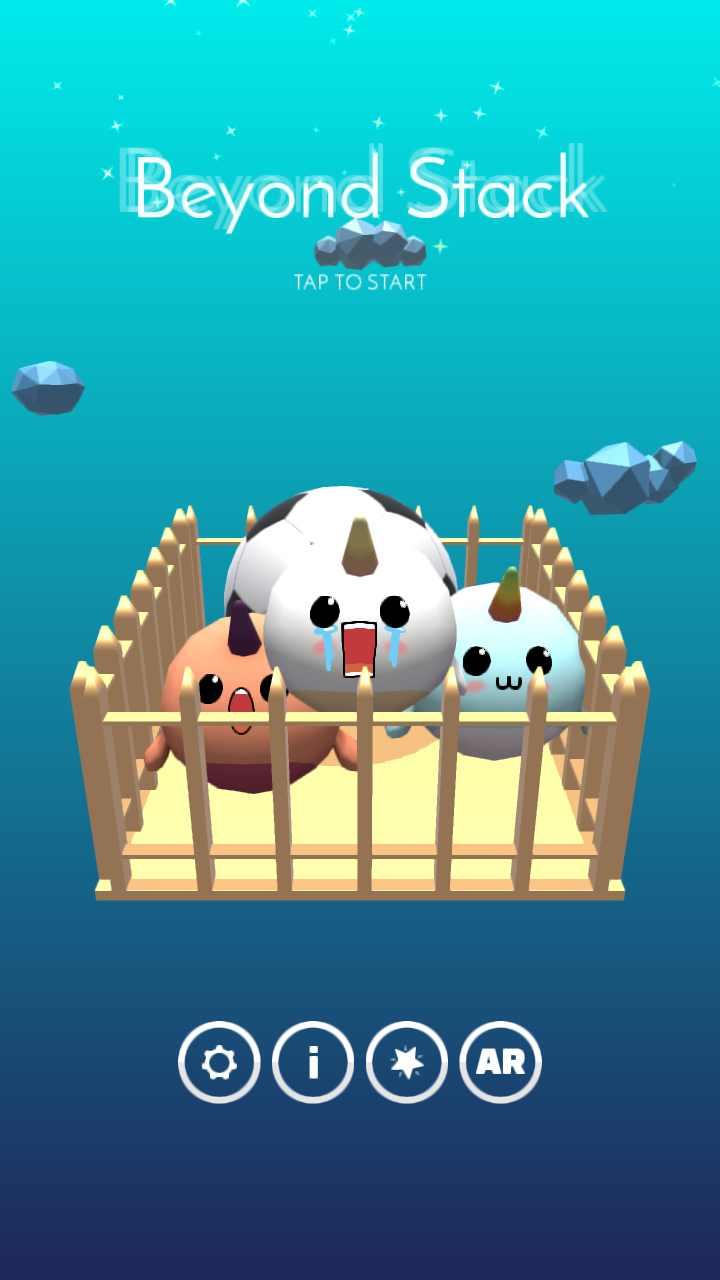Open the settings gear icon
The height and width of the screenshot is (1280, 720).
pos(219,1062)
